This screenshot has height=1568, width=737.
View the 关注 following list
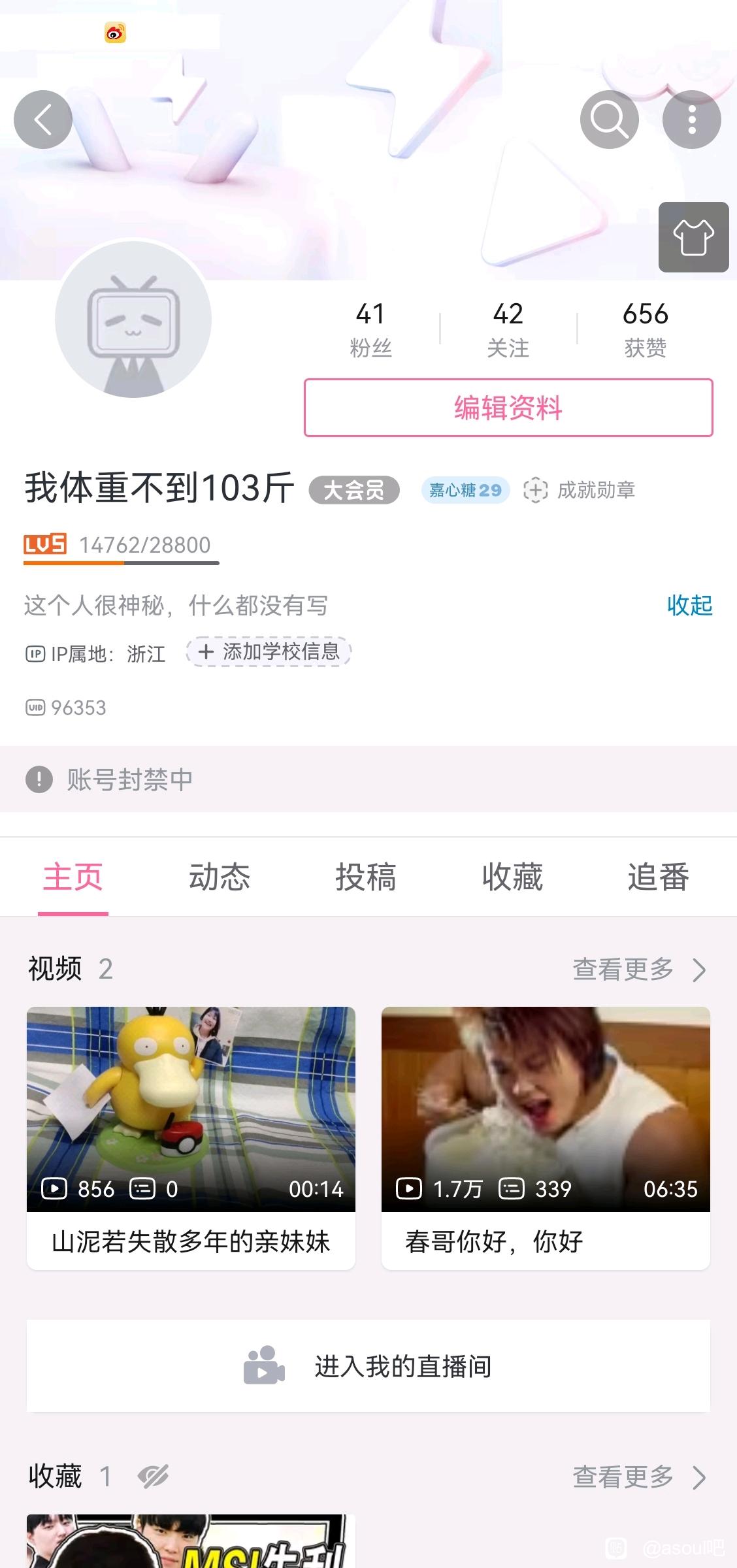click(508, 329)
